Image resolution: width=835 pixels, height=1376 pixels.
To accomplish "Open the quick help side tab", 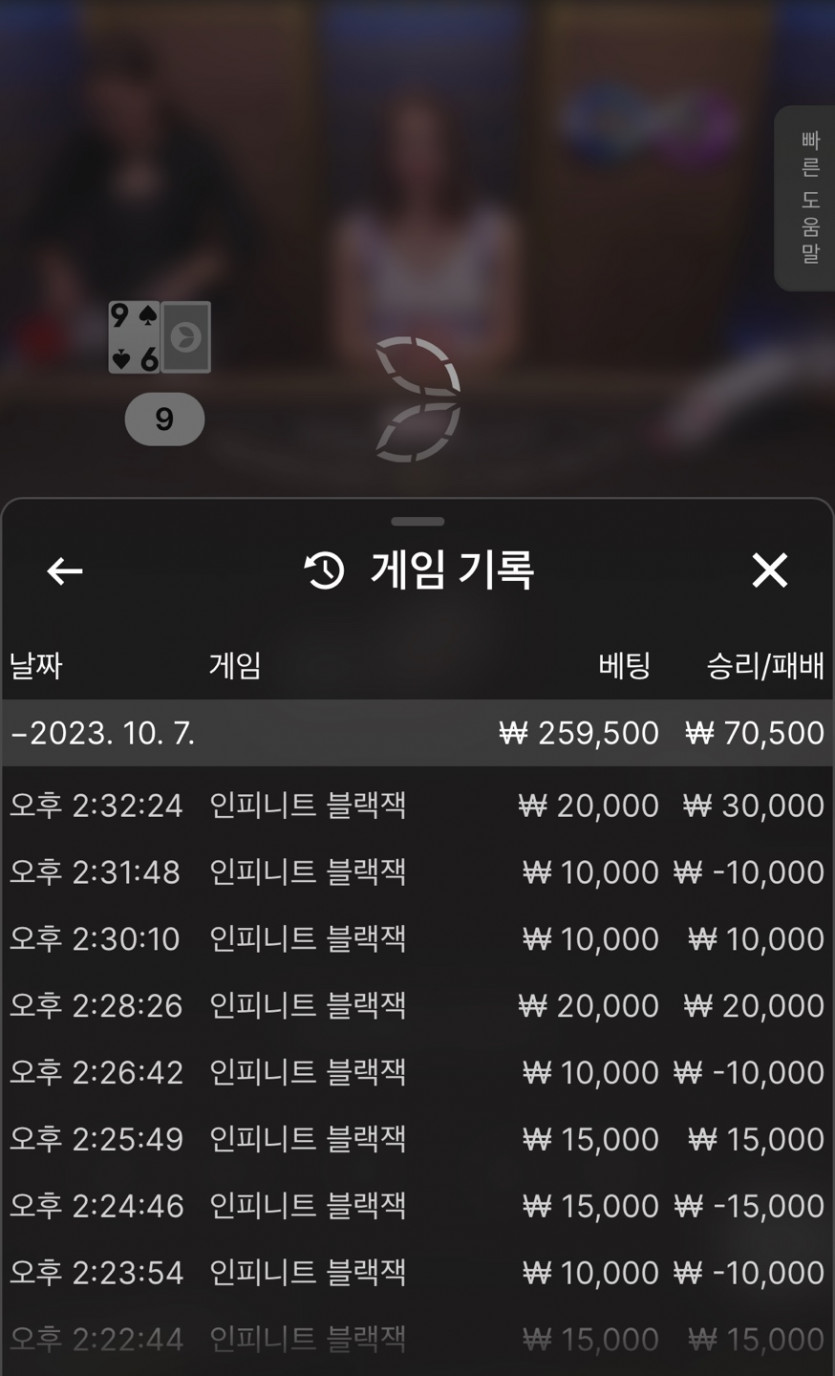I will [x=805, y=198].
